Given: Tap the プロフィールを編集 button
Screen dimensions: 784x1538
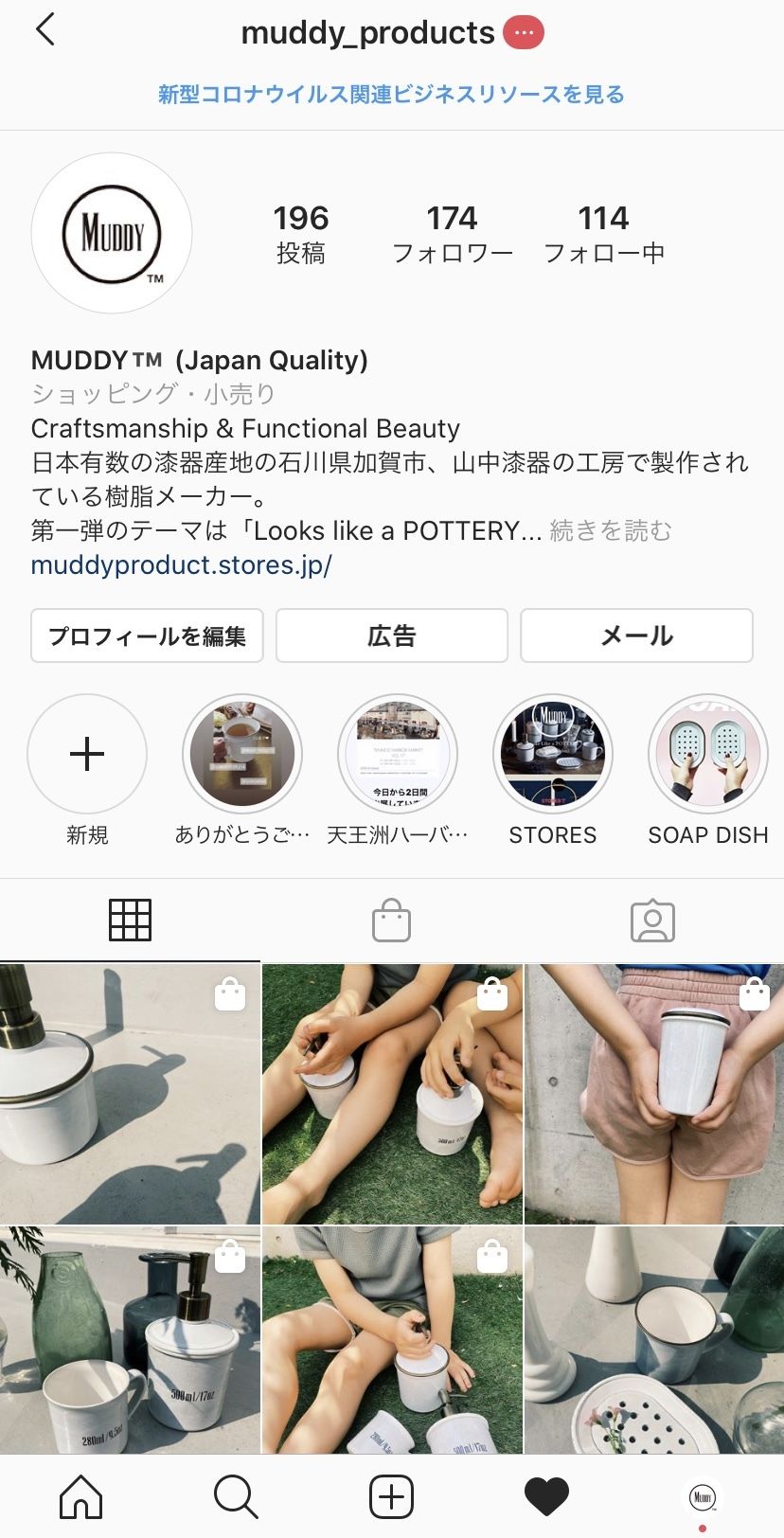Looking at the screenshot, I should click(147, 635).
